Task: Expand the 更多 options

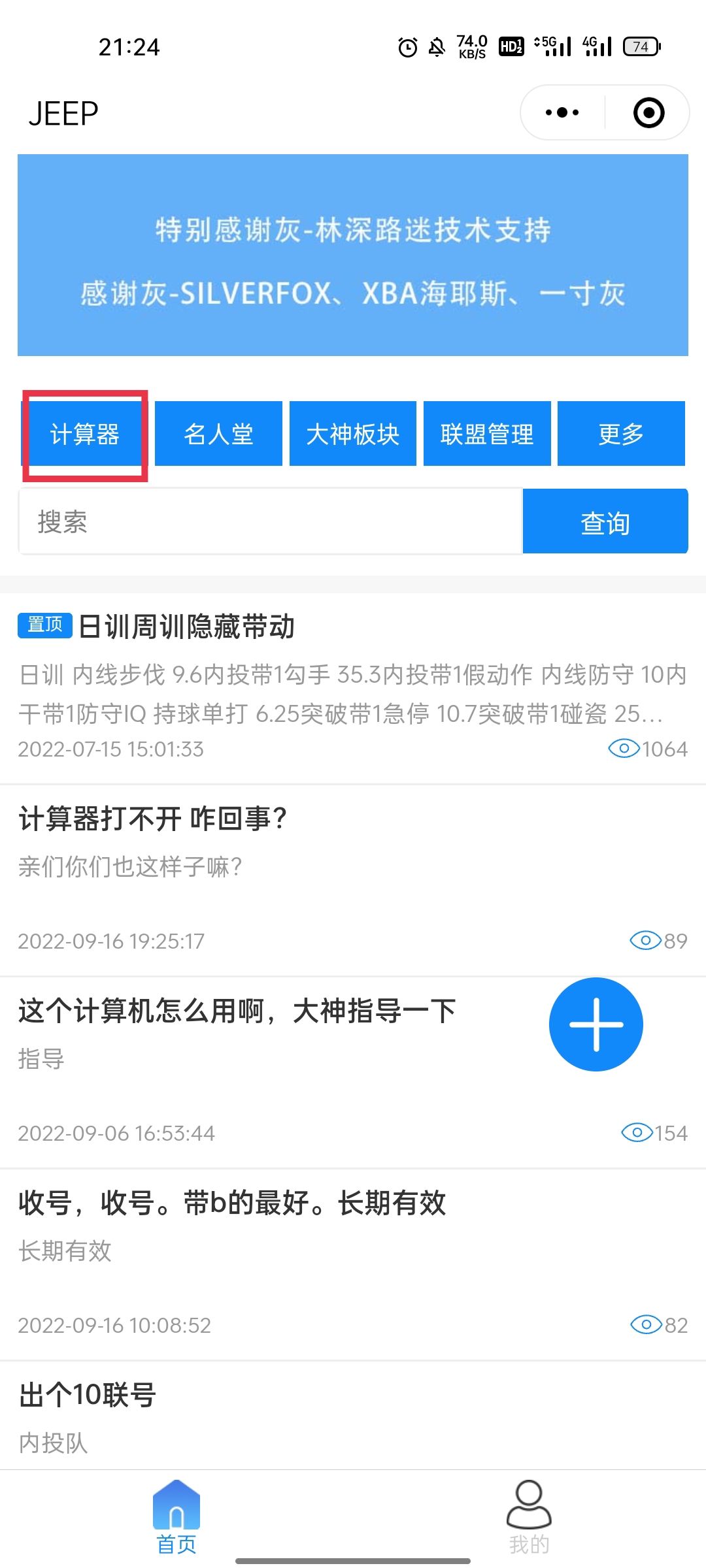Action: tap(622, 433)
